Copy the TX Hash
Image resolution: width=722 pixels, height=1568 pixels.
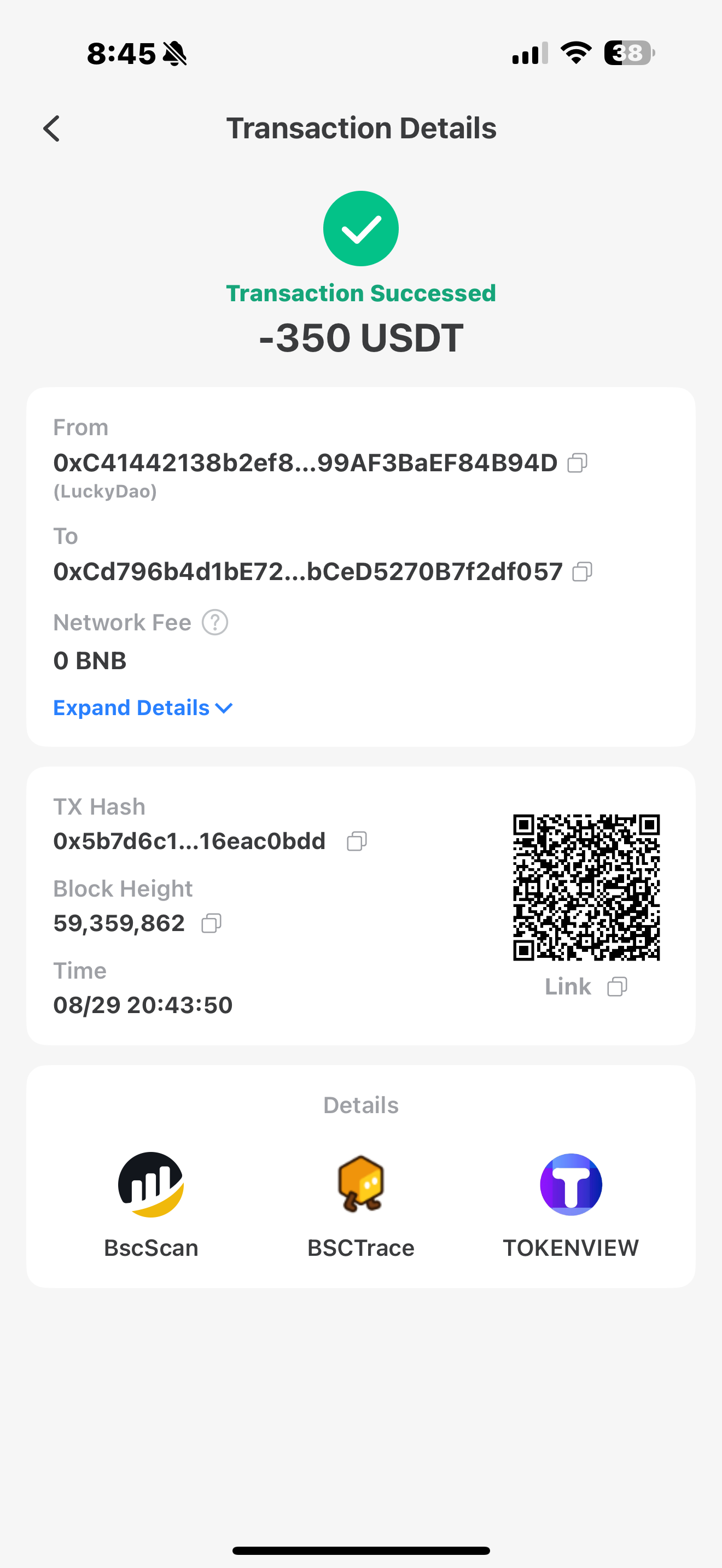click(x=357, y=841)
